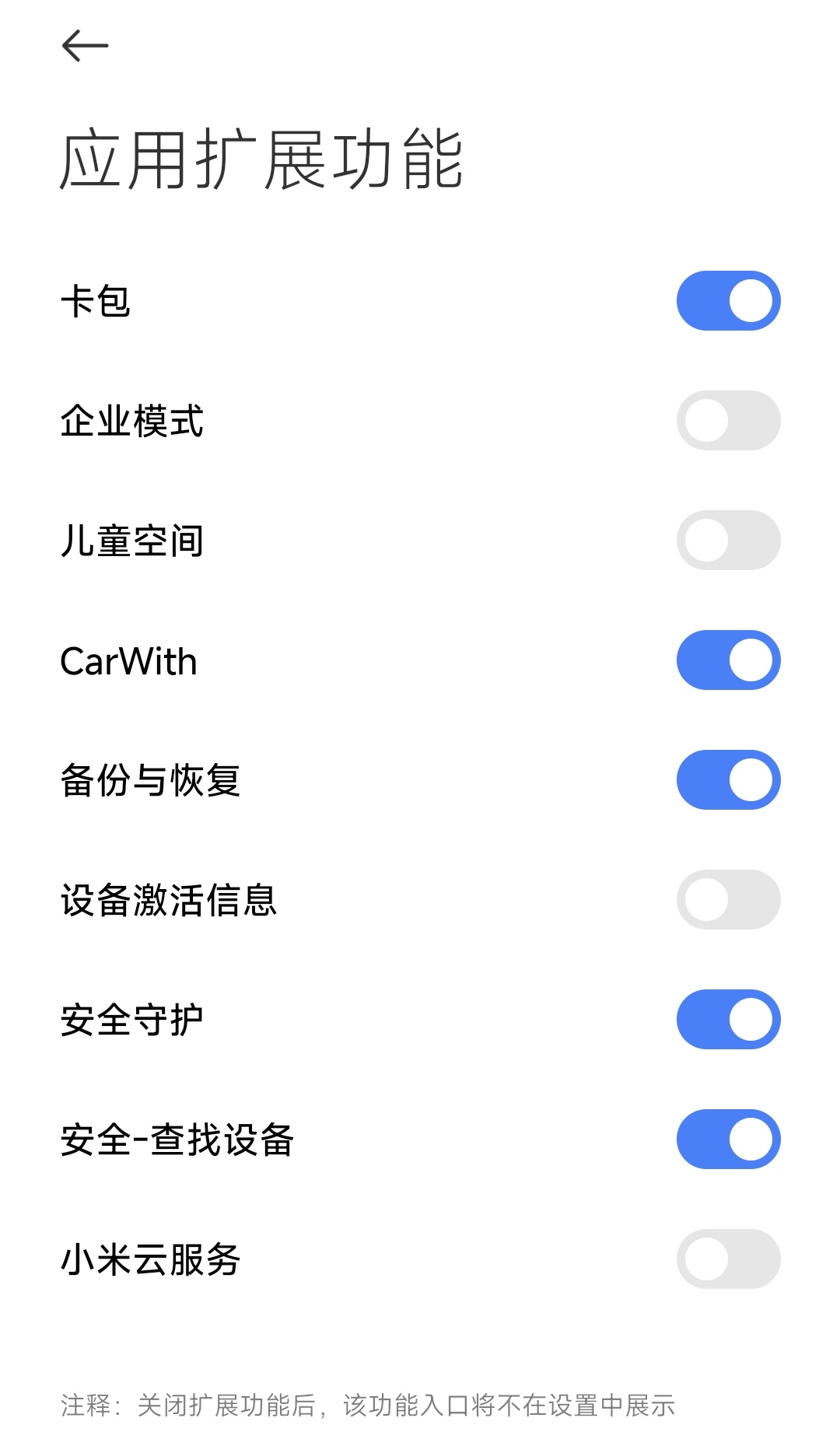Turn off 安全守护

pos(728,1020)
